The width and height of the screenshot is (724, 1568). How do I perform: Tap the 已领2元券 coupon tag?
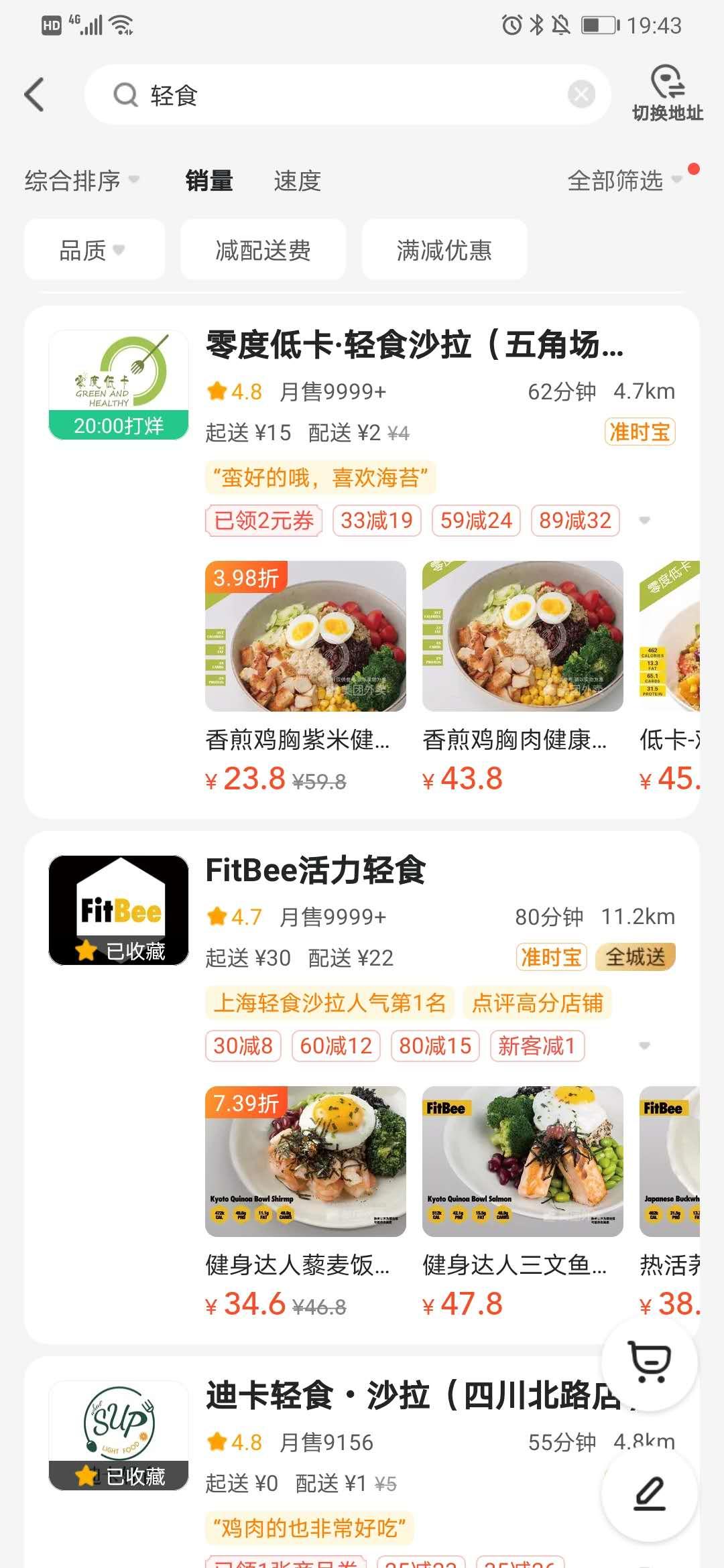(x=263, y=520)
